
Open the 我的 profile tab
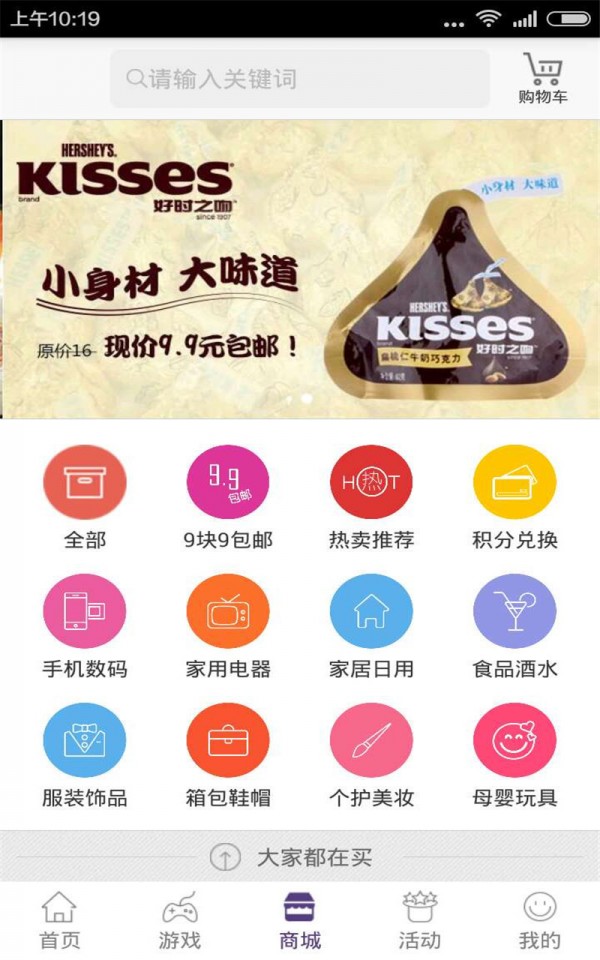[540, 920]
